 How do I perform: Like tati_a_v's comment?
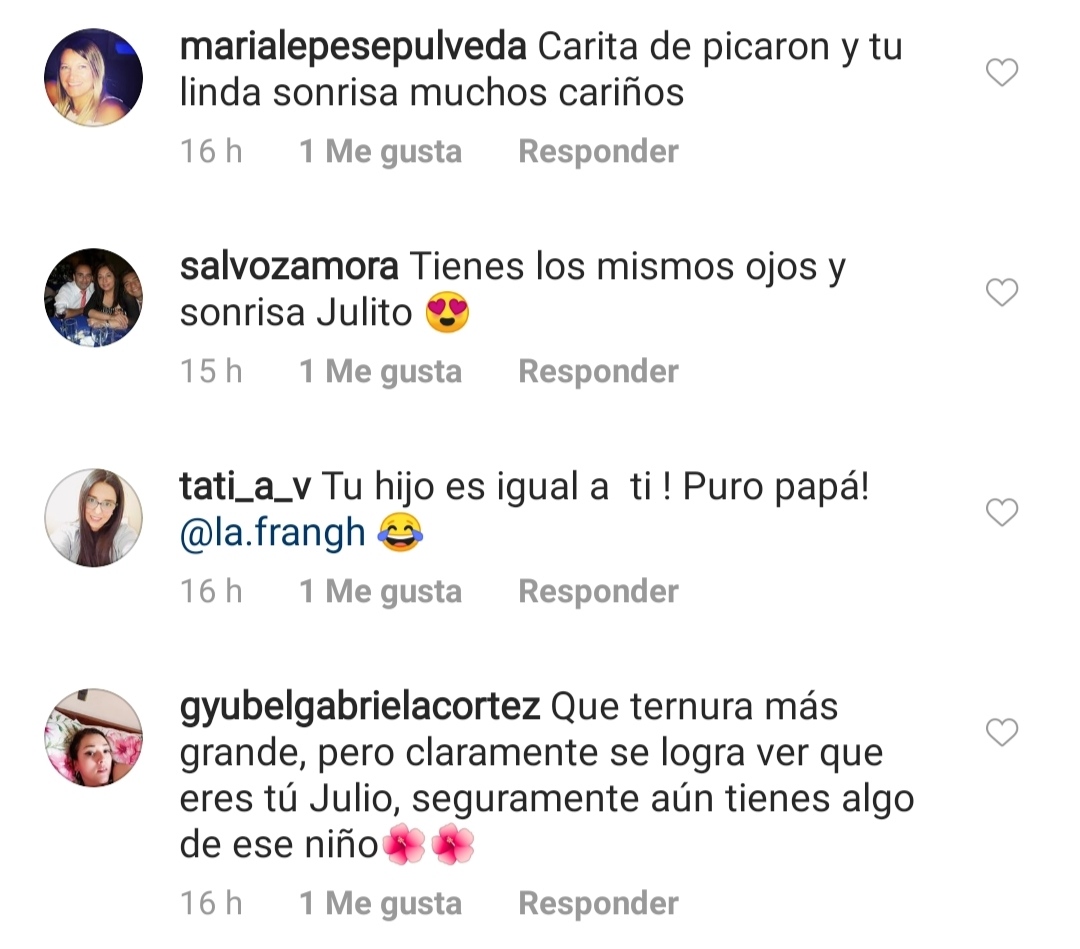(1001, 512)
